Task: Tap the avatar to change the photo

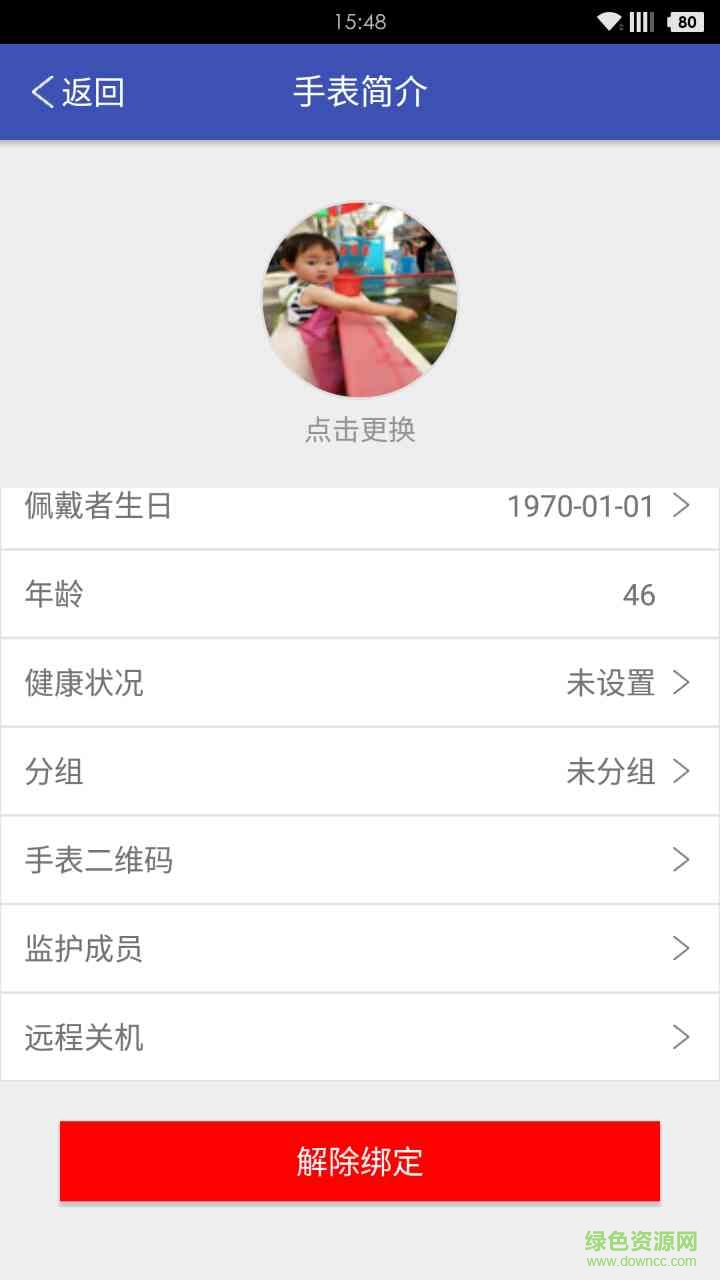Action: pos(360,300)
